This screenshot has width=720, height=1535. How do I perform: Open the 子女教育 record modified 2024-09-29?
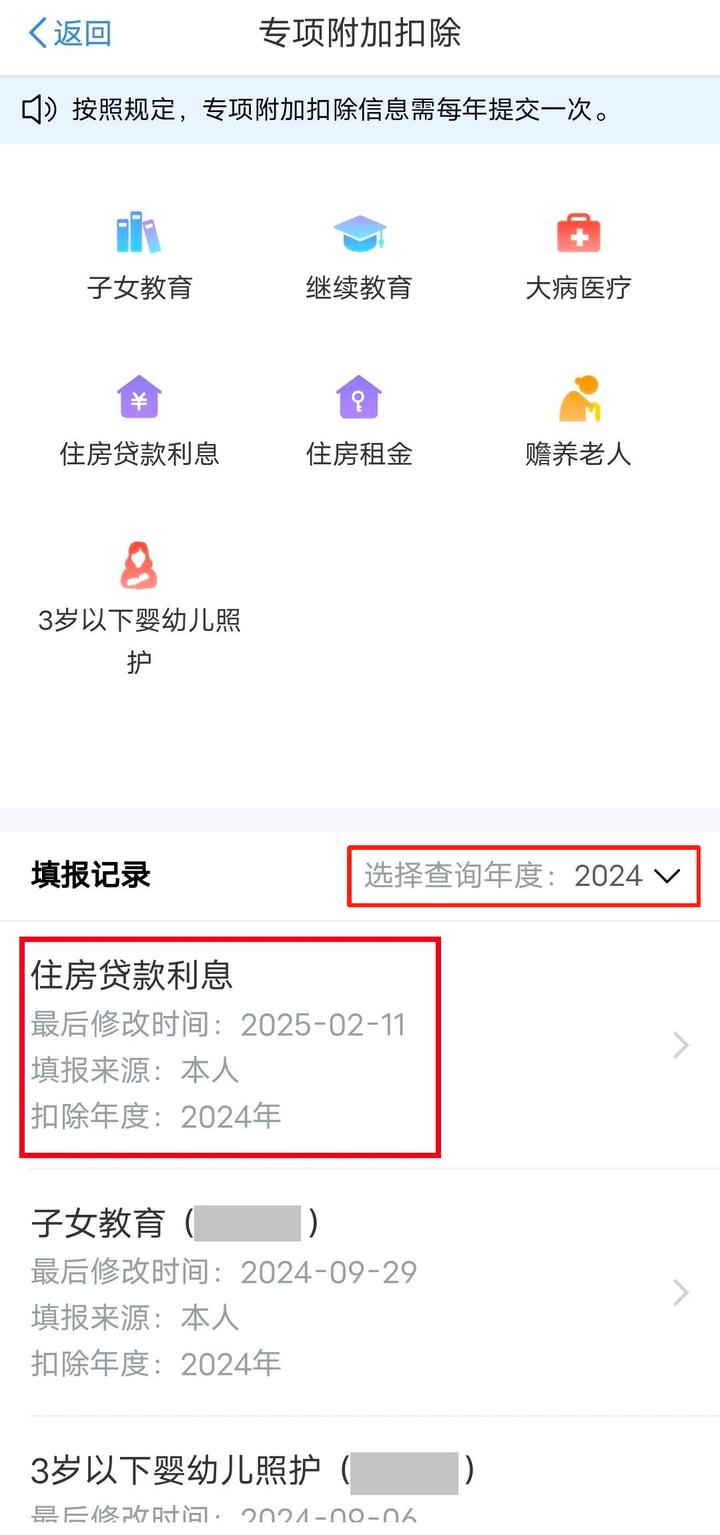(360, 1293)
